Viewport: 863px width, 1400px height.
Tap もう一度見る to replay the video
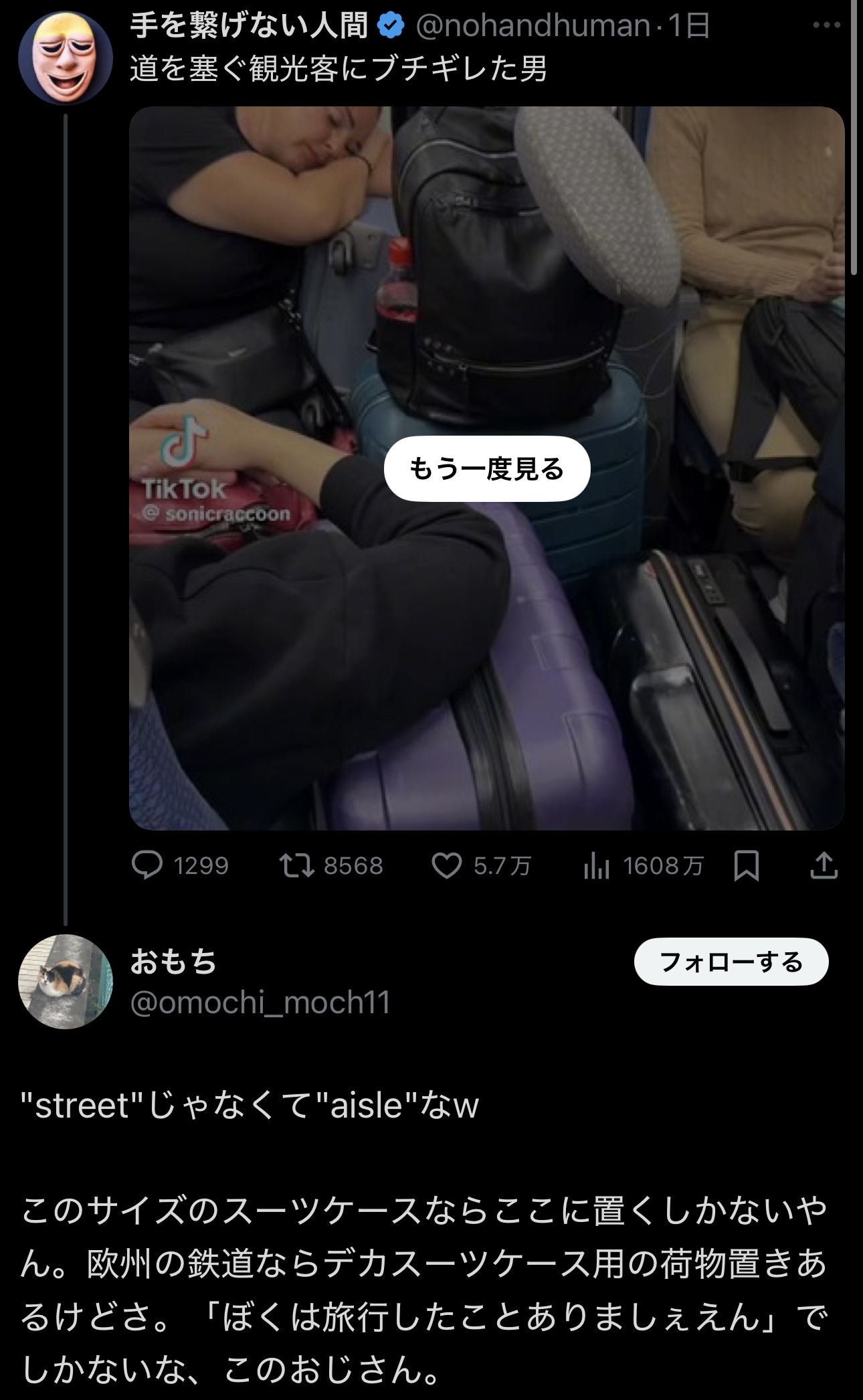click(486, 468)
